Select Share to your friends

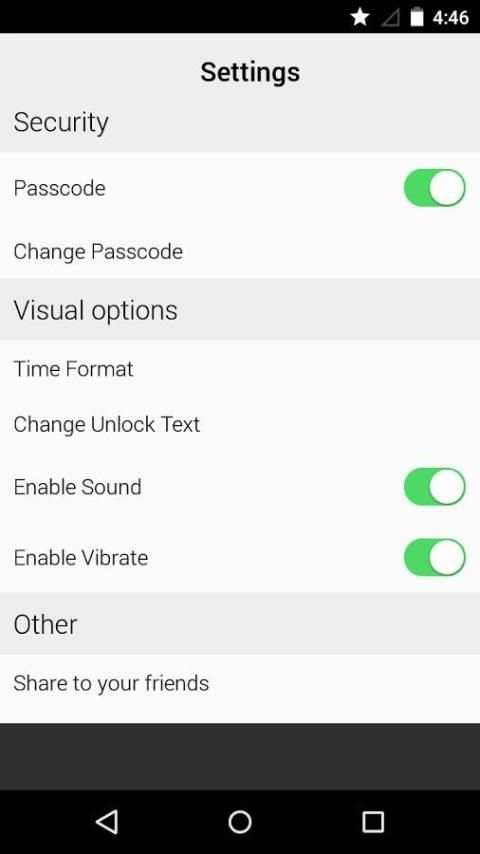click(240, 683)
